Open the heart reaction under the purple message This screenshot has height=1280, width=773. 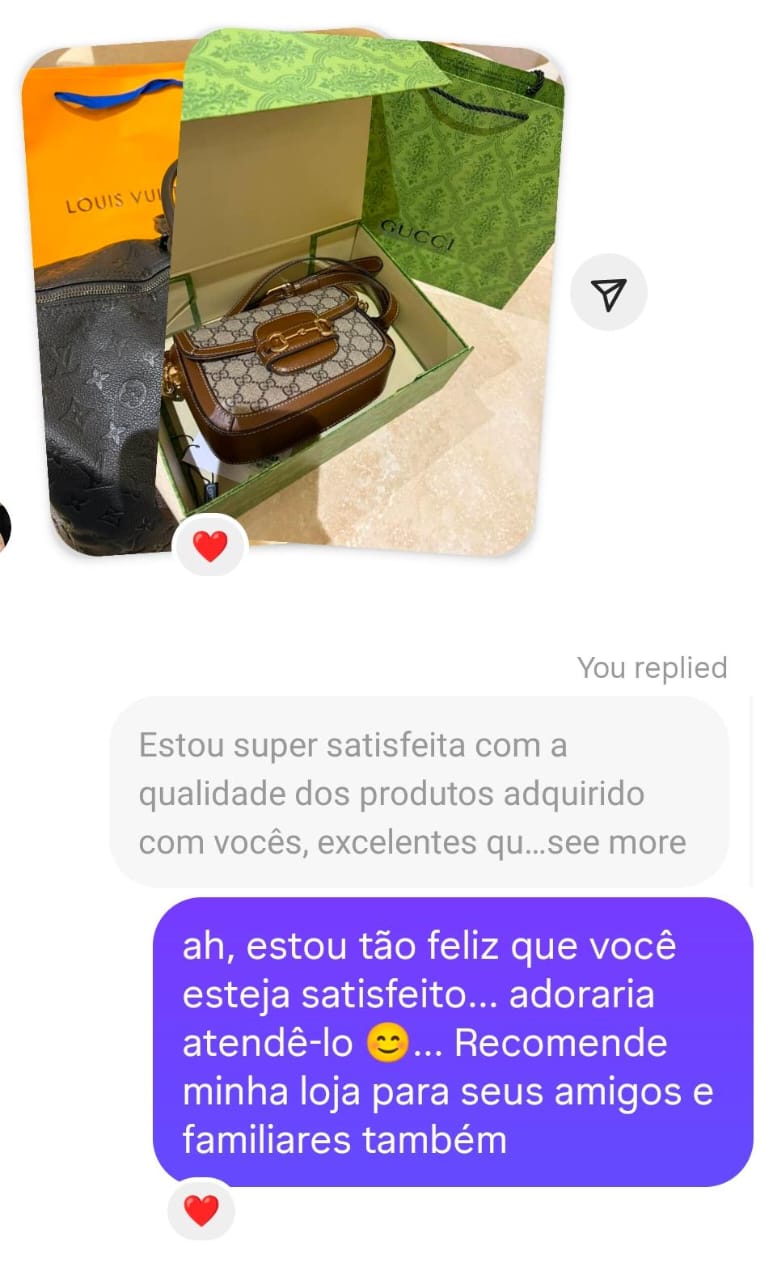pyautogui.click(x=201, y=1211)
